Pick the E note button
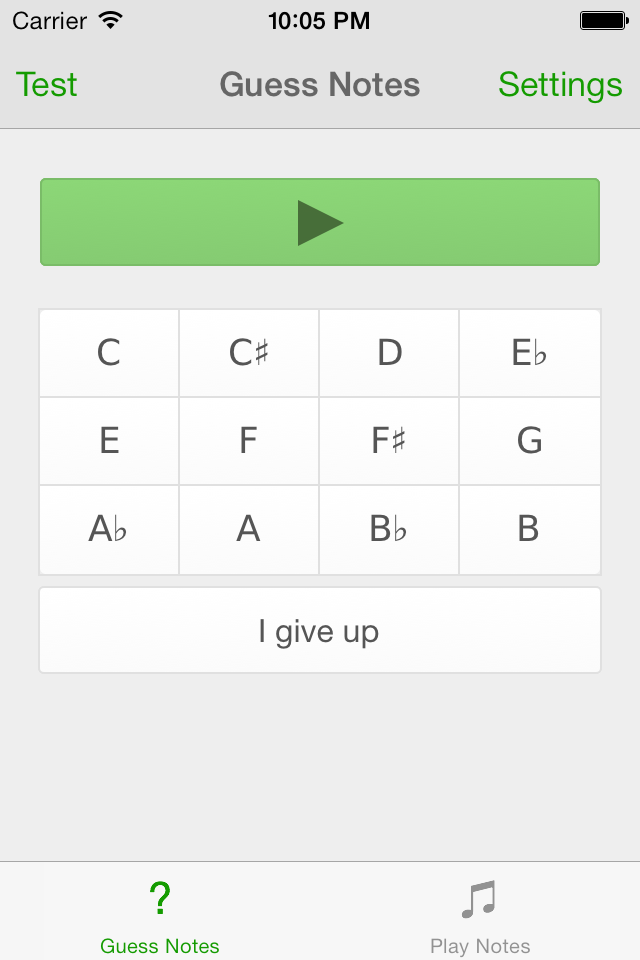640x960 pixels. [109, 441]
